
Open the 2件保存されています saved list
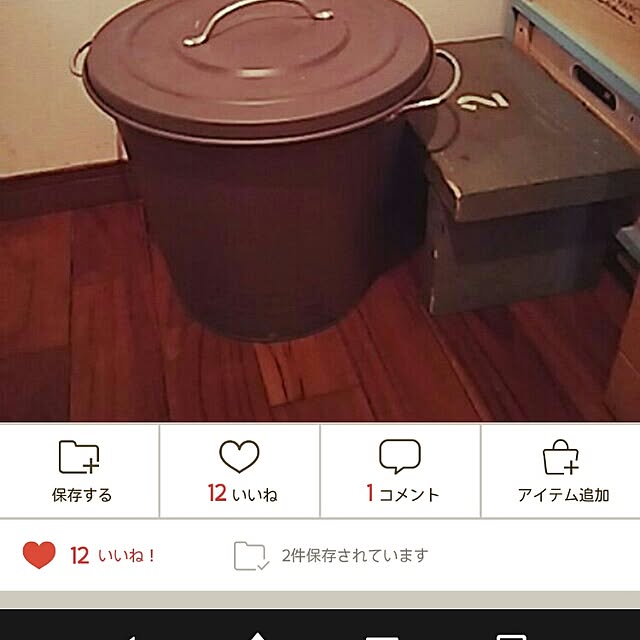tap(331, 556)
